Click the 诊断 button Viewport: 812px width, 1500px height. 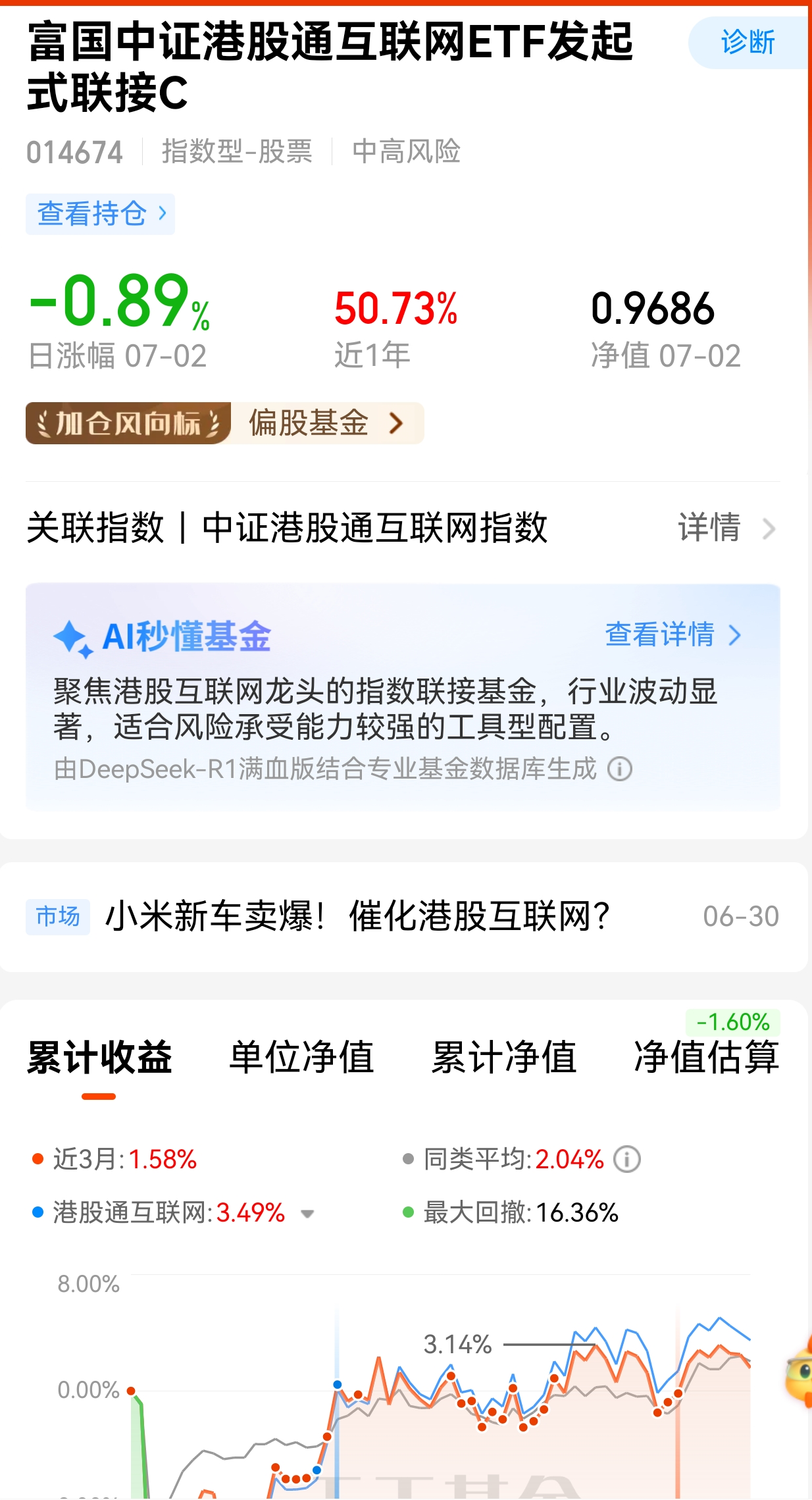click(748, 41)
